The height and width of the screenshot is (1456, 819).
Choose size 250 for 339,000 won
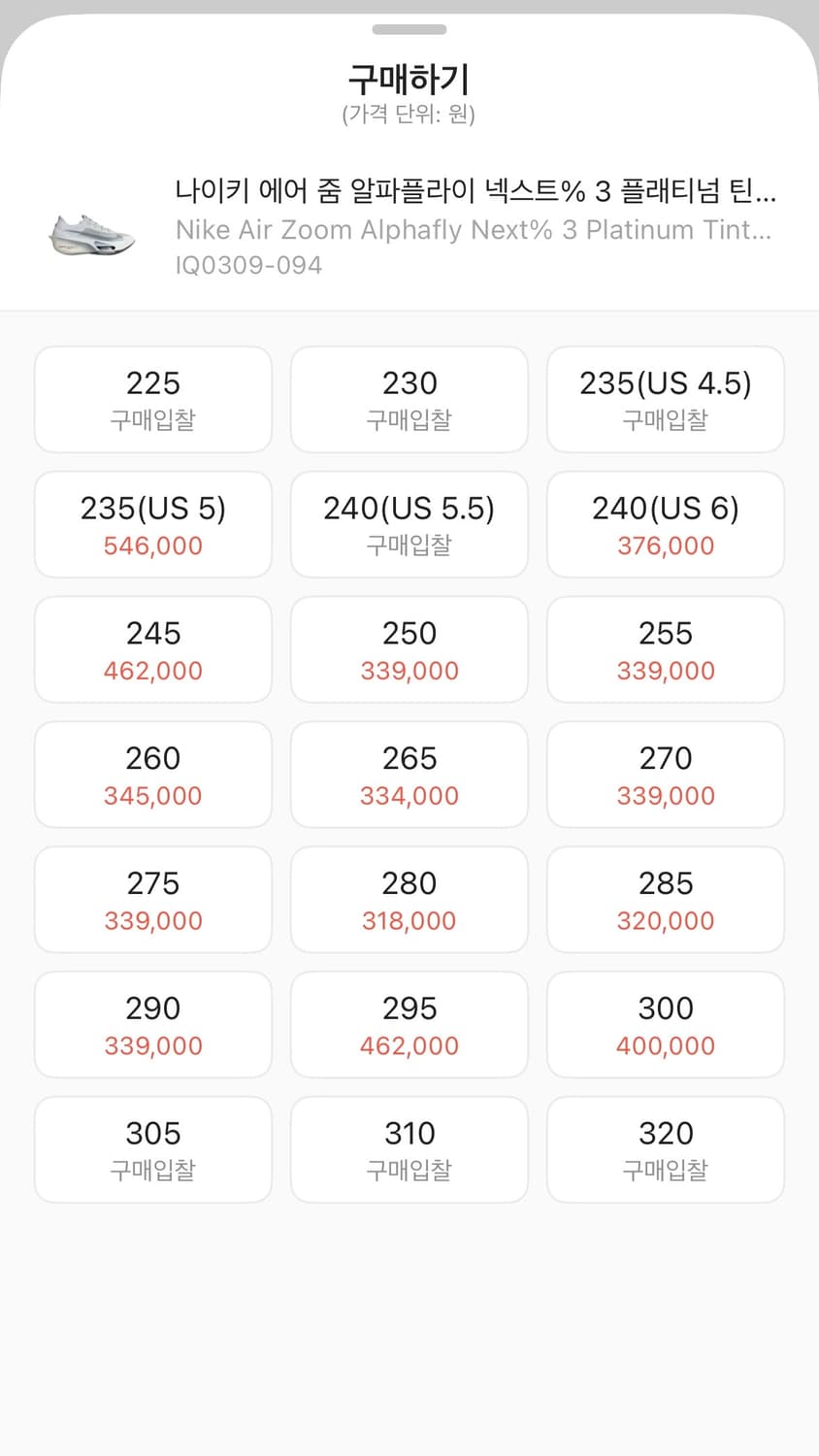[x=409, y=649]
